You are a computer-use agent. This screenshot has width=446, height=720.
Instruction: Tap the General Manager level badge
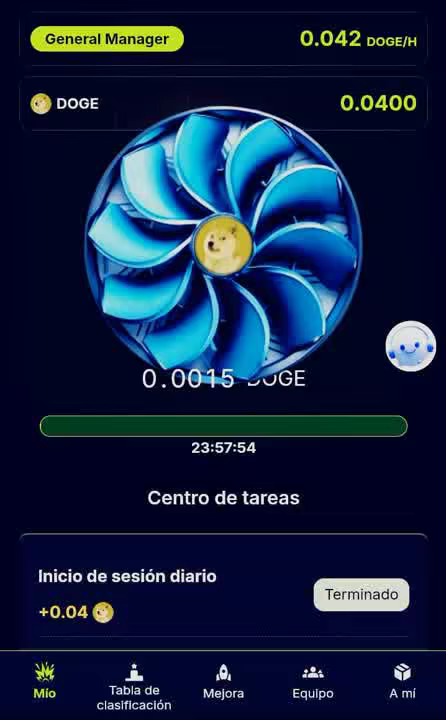pyautogui.click(x=107, y=39)
